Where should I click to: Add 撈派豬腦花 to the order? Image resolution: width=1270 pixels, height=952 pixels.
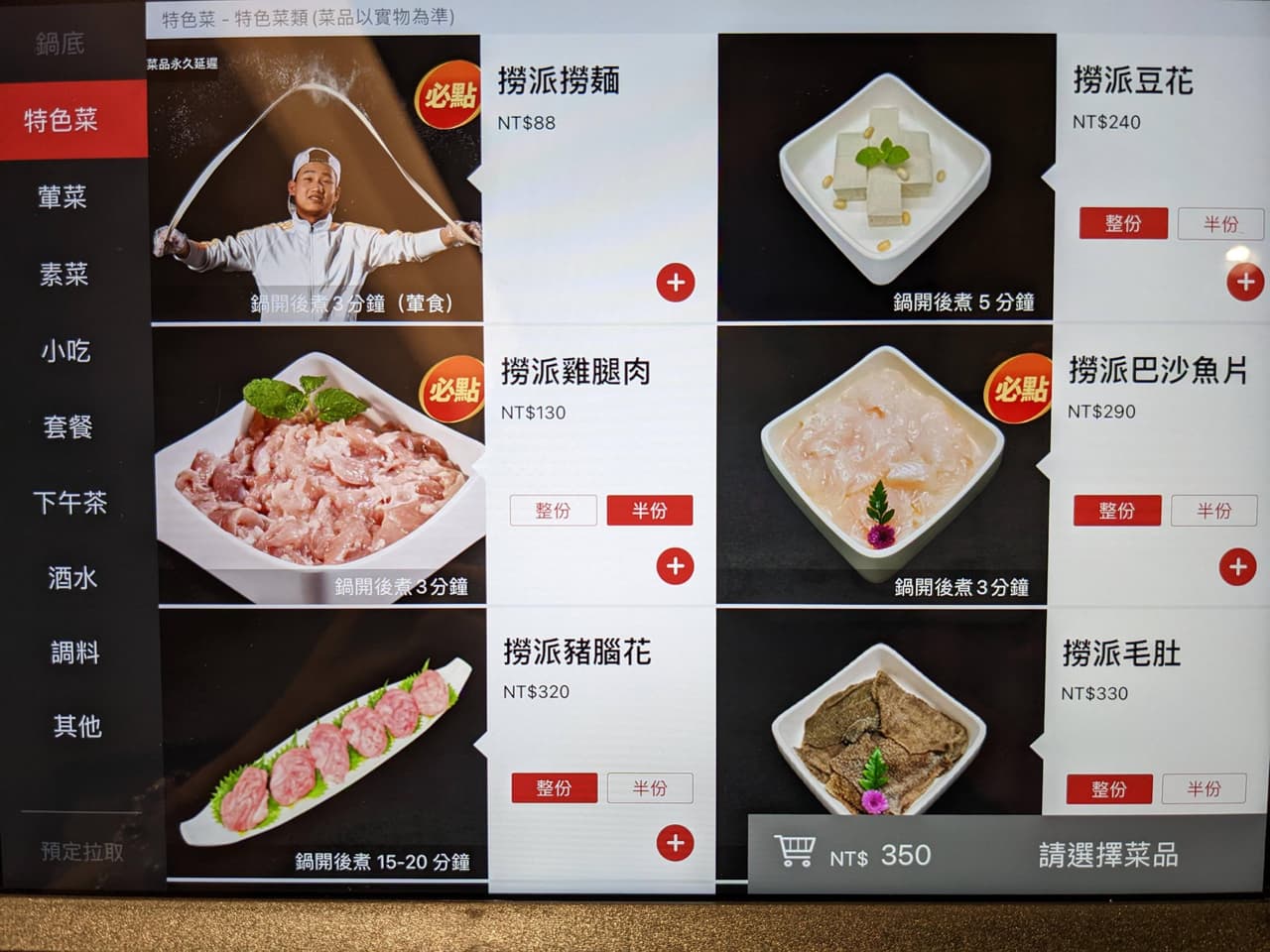675,843
